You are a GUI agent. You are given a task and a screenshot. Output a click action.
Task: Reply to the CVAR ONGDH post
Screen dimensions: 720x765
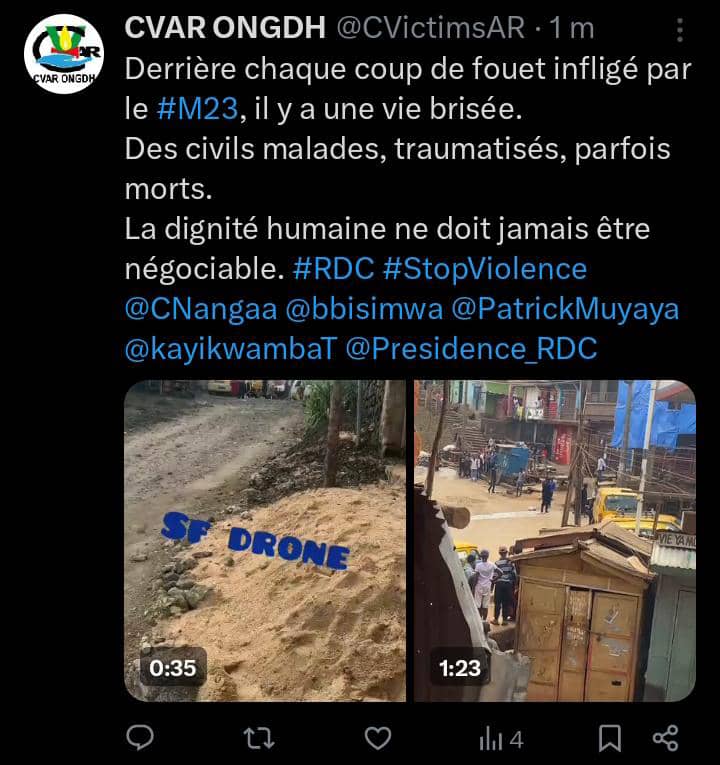click(x=141, y=738)
